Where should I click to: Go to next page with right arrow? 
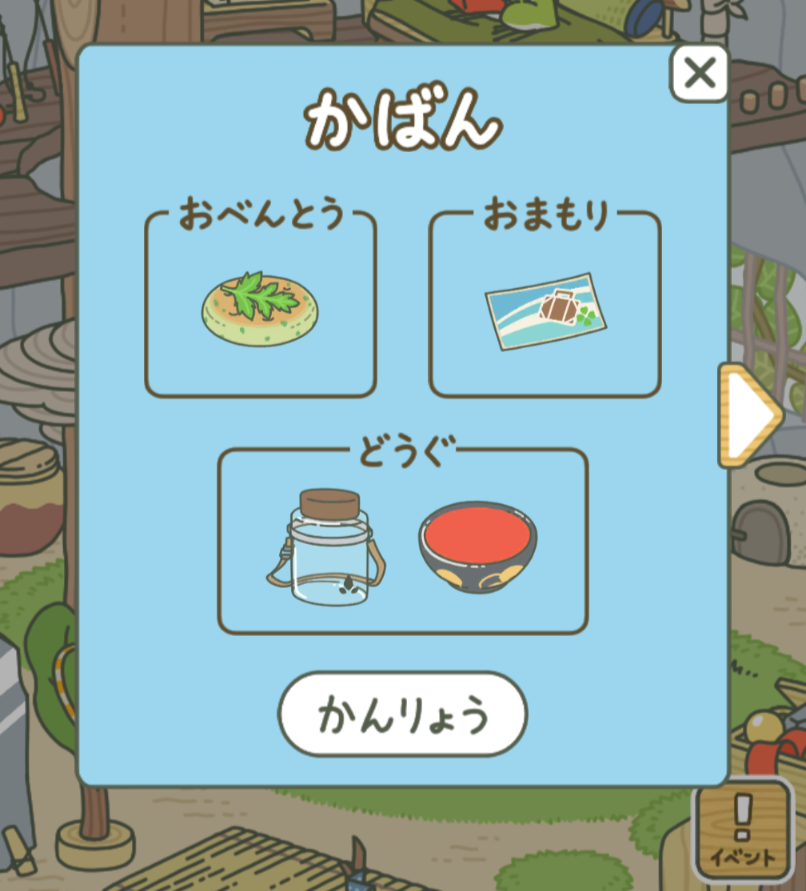click(749, 414)
